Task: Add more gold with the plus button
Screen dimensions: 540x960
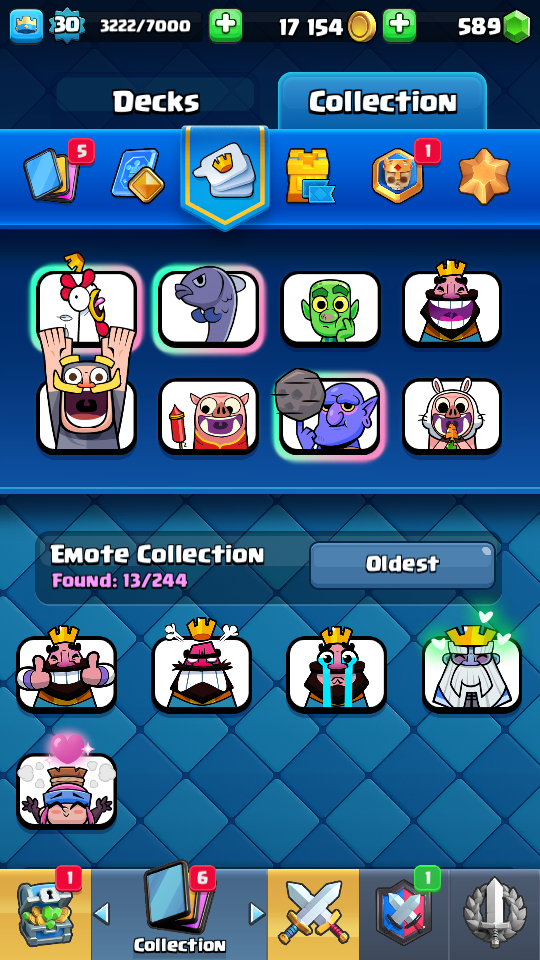Action: [399, 26]
